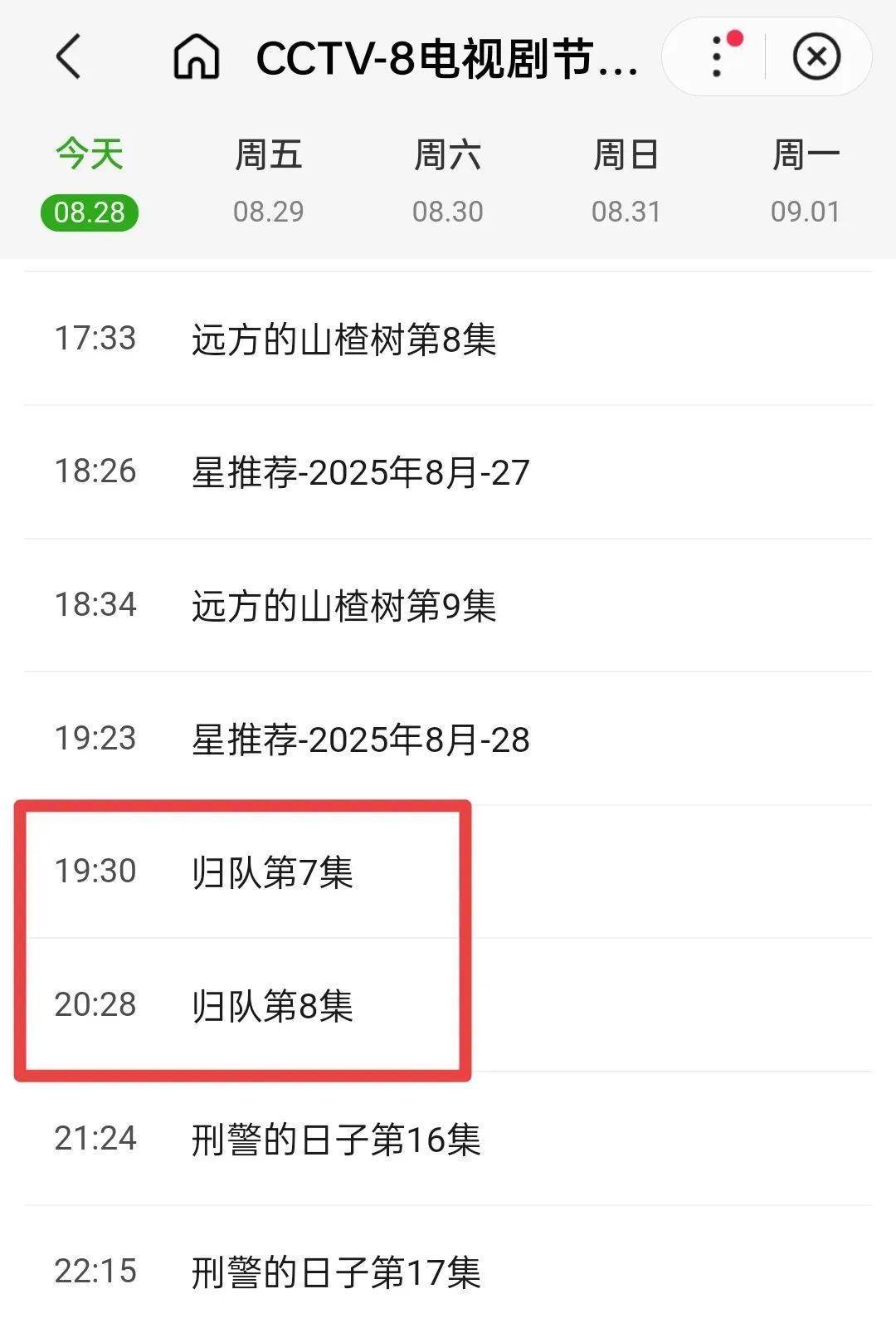The height and width of the screenshot is (1328, 896).
Task: Open the three-dot more options menu
Action: click(x=718, y=56)
